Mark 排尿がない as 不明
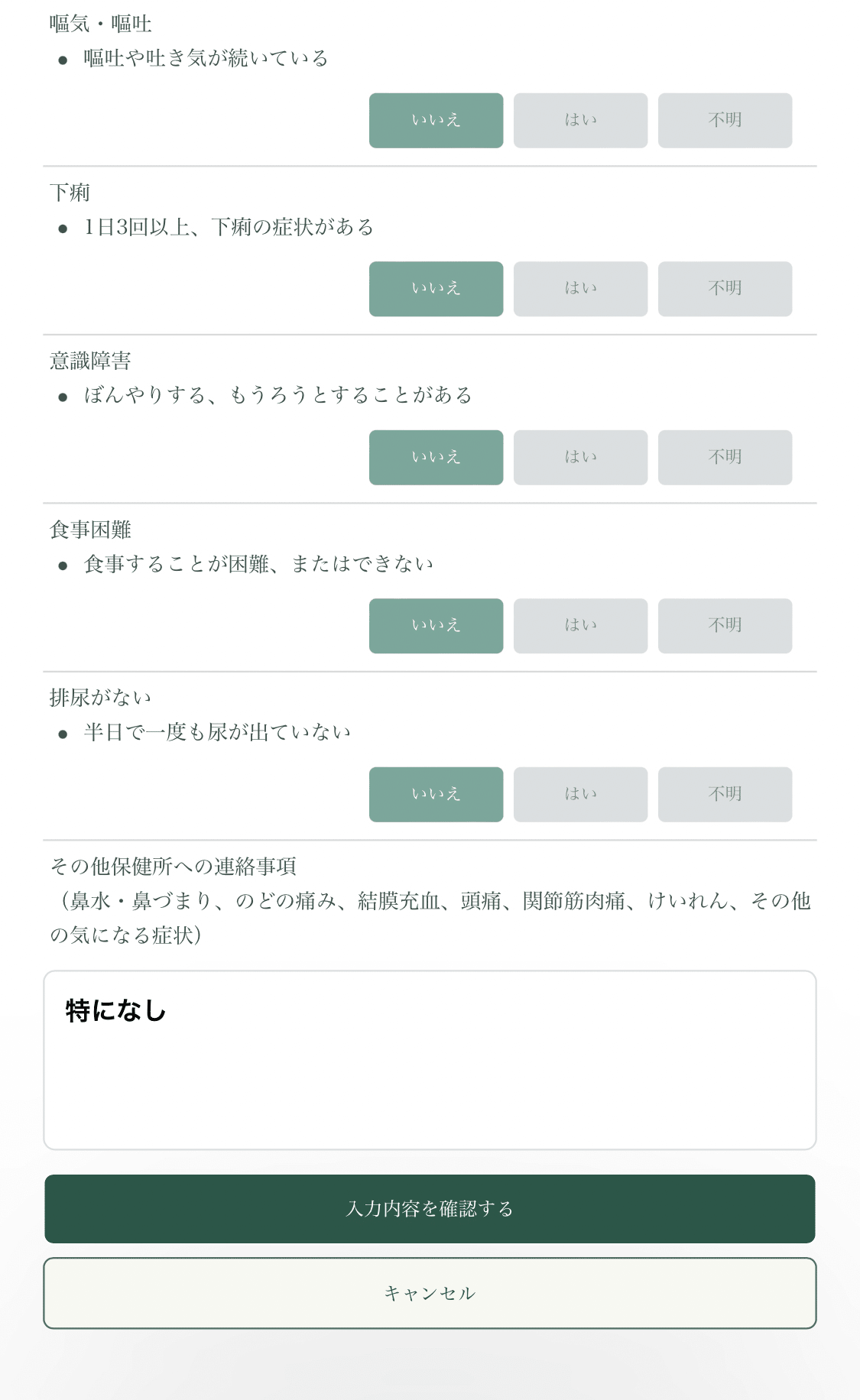The width and height of the screenshot is (860, 1400). [x=725, y=795]
